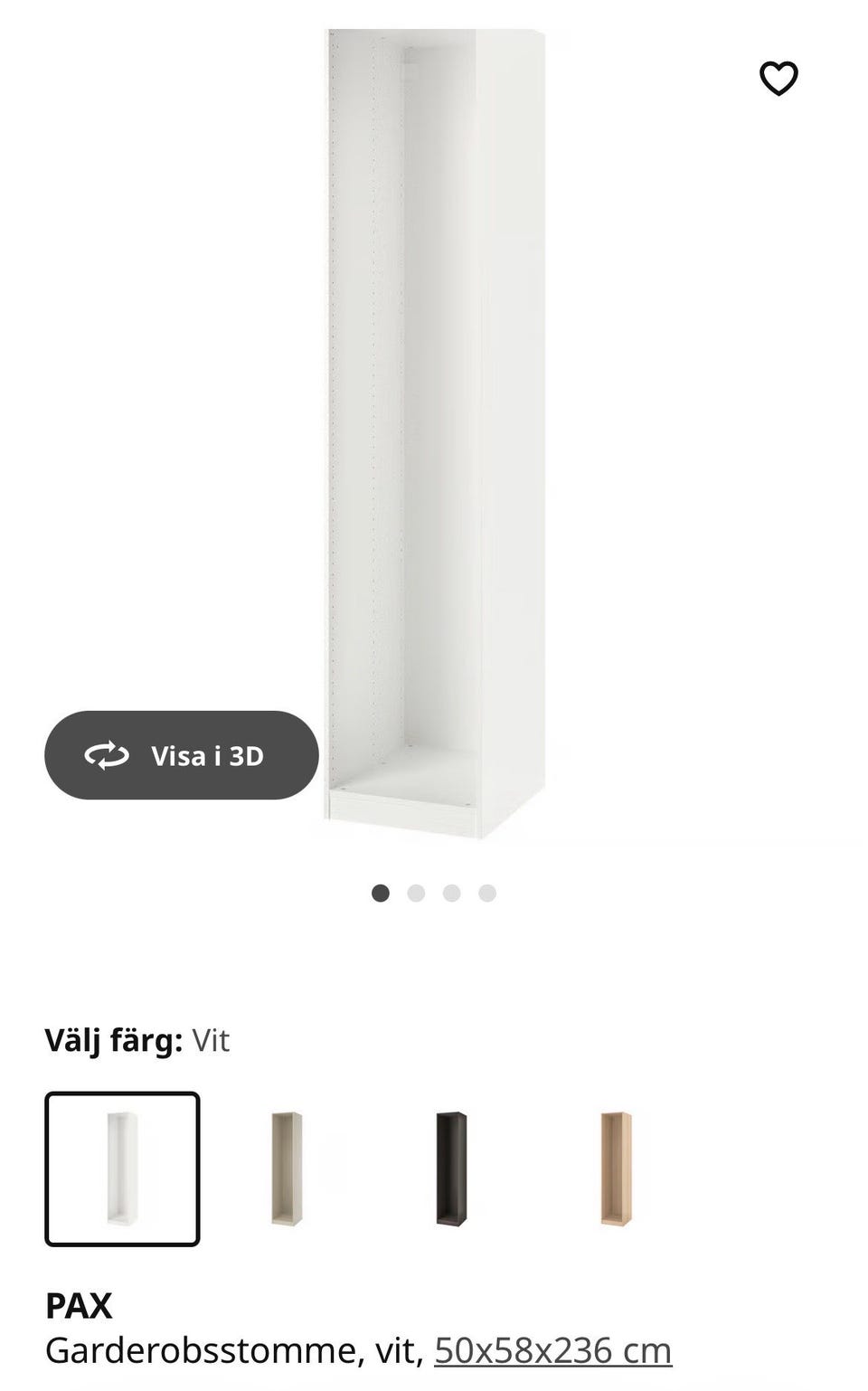Click 'Vit' next to Välj färg
868x1391 pixels.
pos(212,1041)
